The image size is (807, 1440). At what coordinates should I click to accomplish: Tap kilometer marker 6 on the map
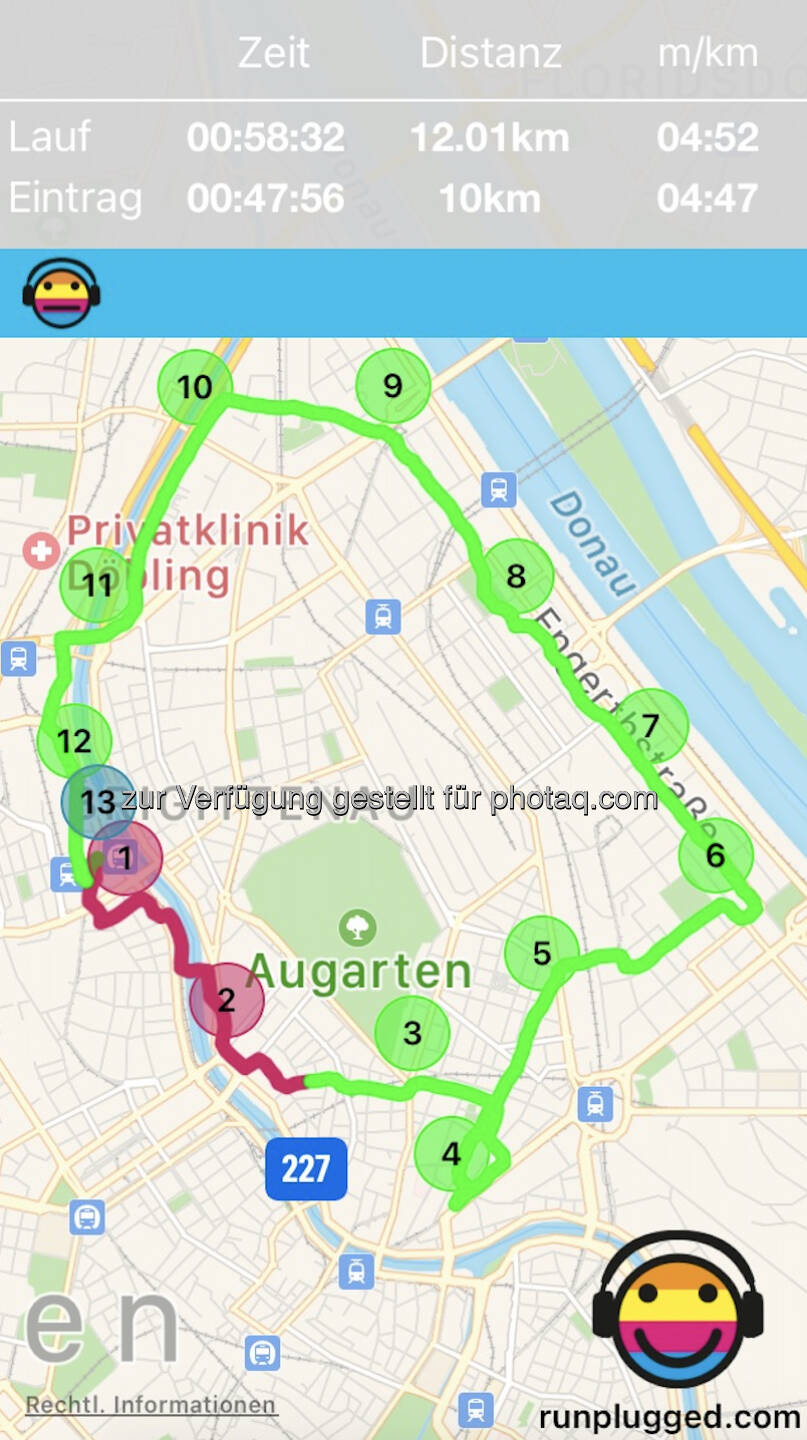coord(714,855)
